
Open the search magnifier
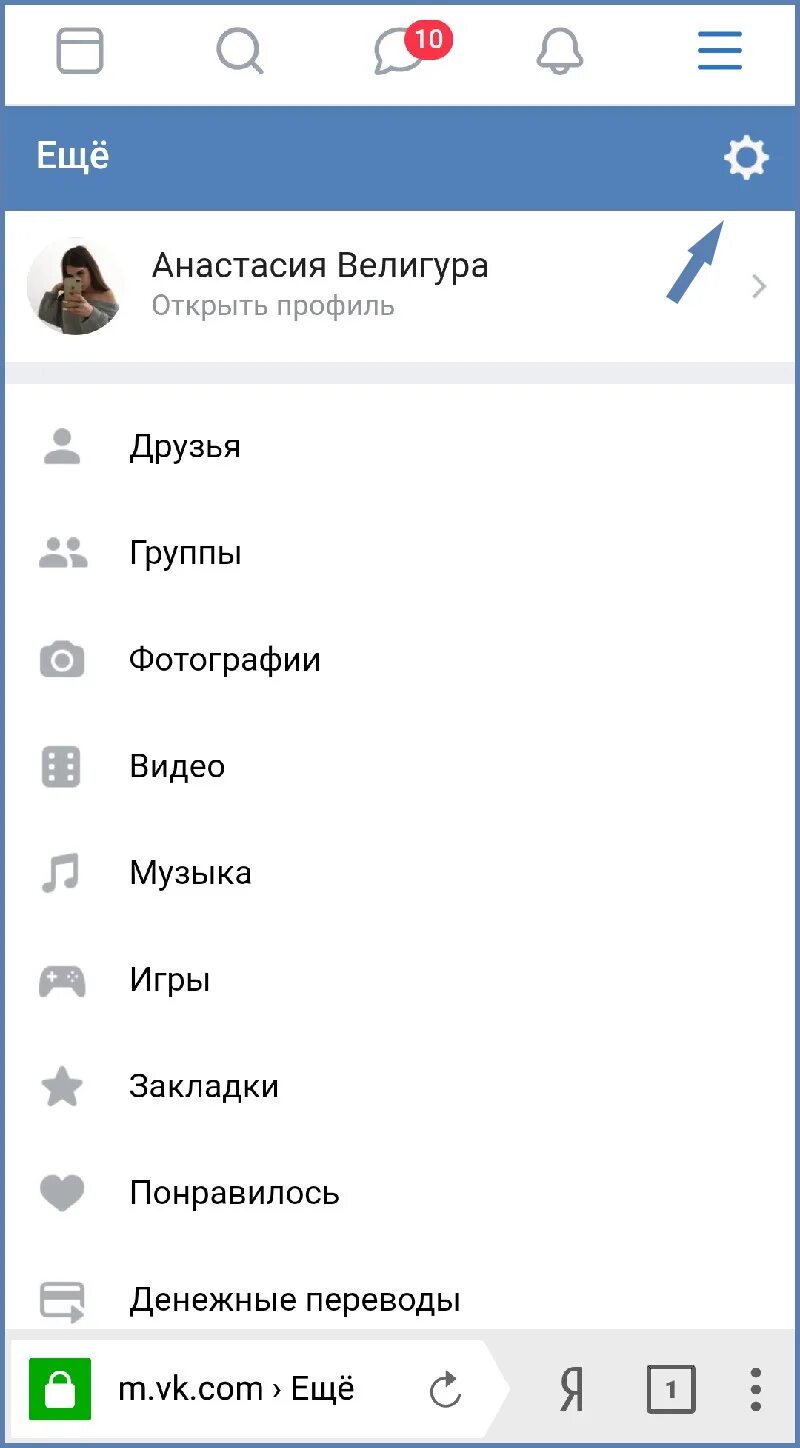(239, 51)
